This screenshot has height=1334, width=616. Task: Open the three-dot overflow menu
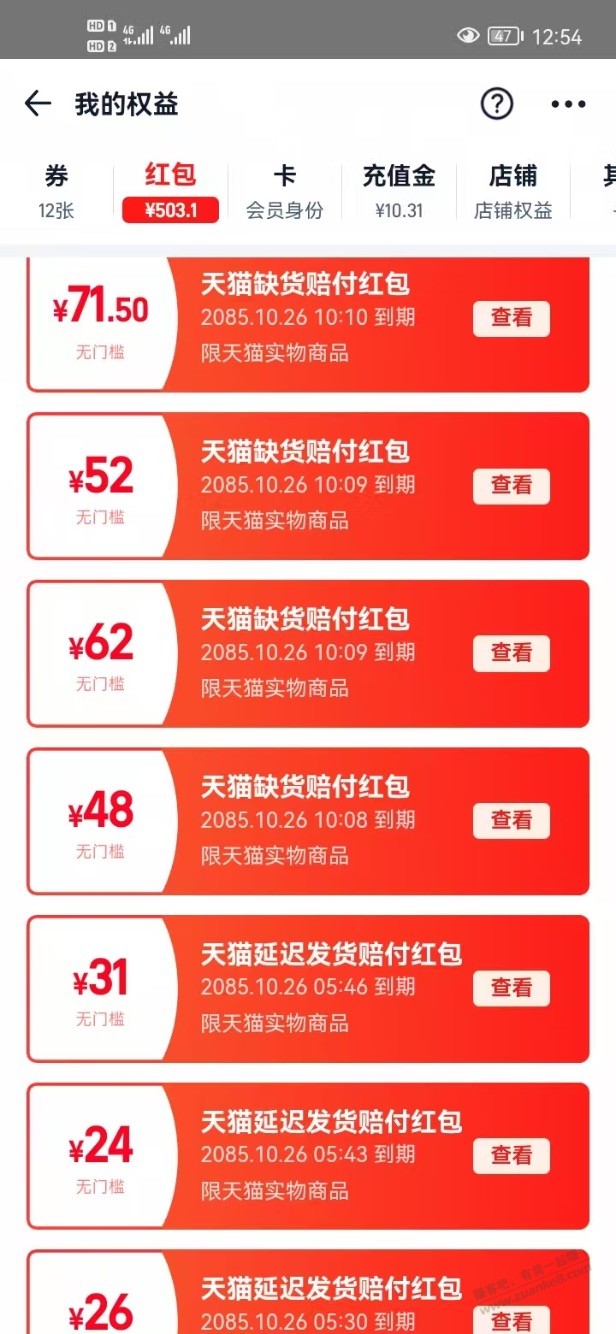point(568,104)
